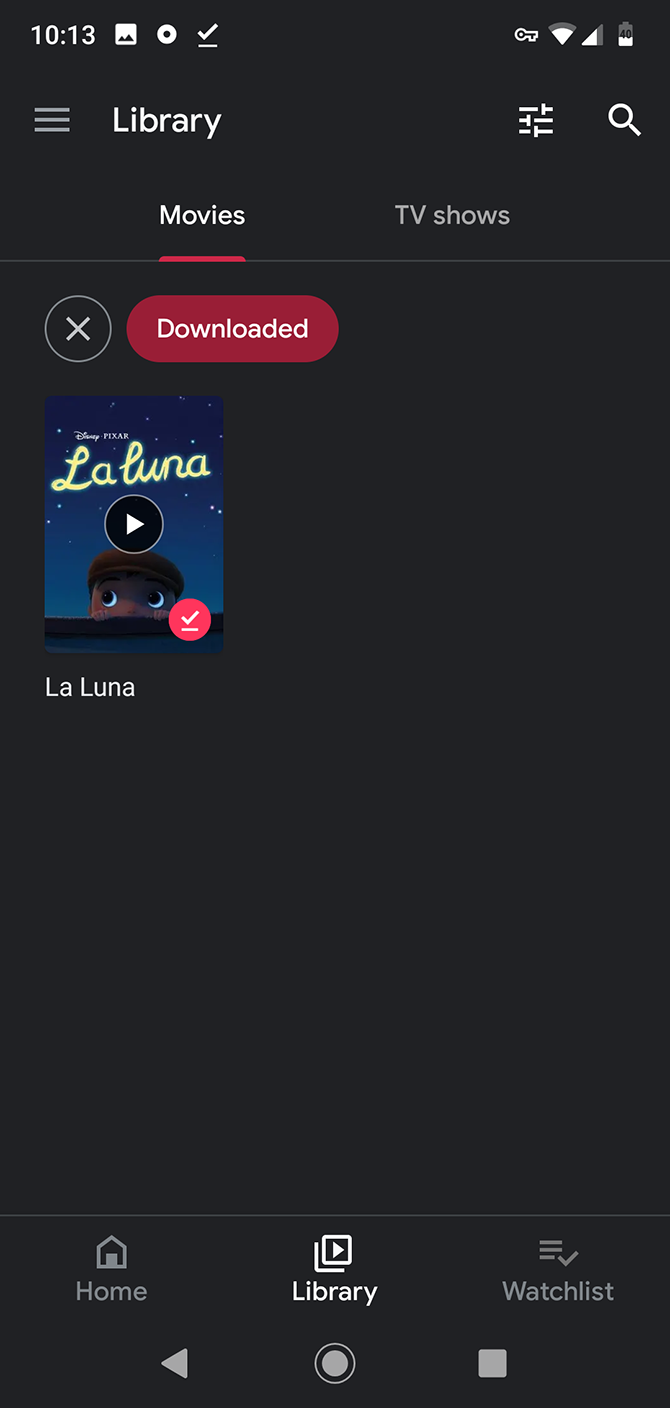Tap the Library bottom navigation item
The width and height of the screenshot is (670, 1408).
pos(334,1268)
